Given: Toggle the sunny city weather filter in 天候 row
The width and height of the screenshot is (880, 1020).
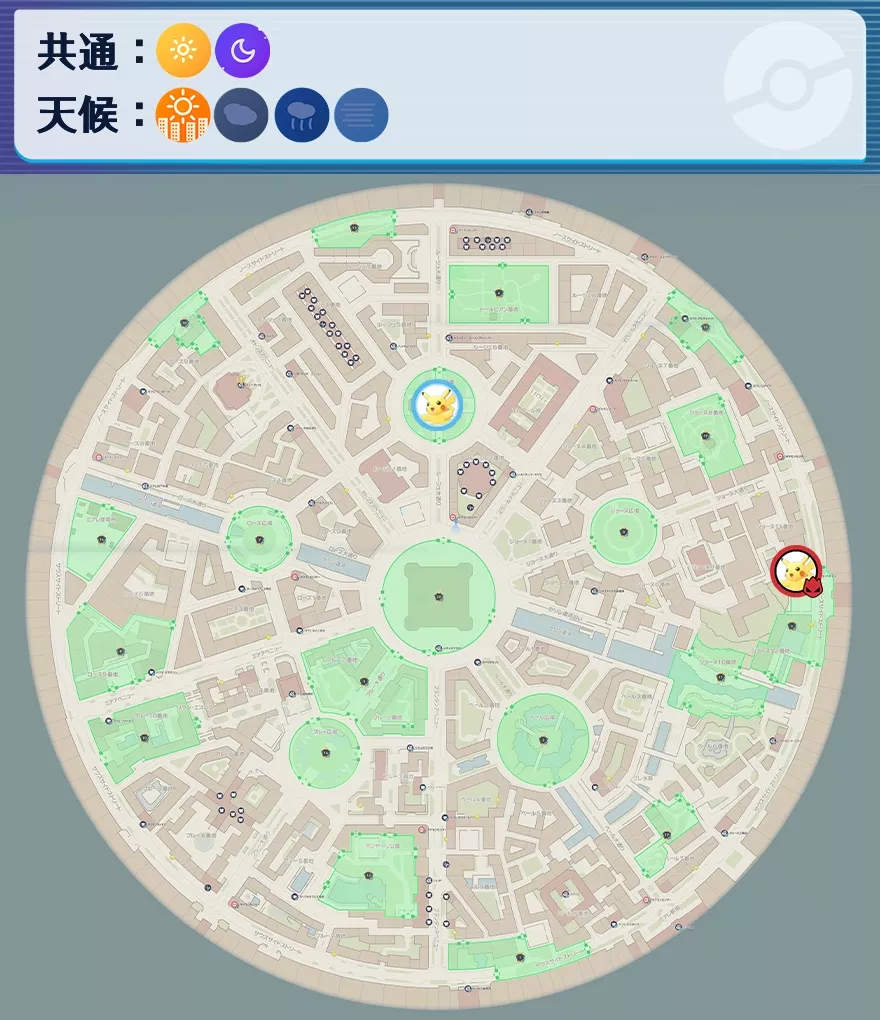Looking at the screenshot, I should [180, 112].
